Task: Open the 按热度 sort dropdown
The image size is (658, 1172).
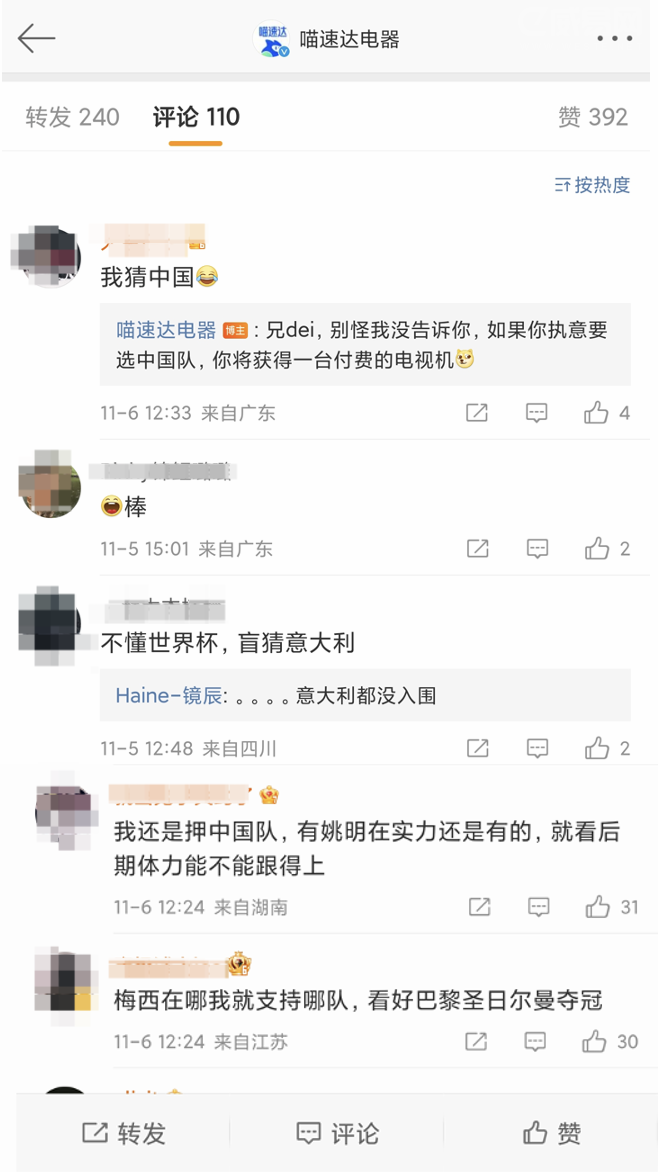Action: (593, 185)
